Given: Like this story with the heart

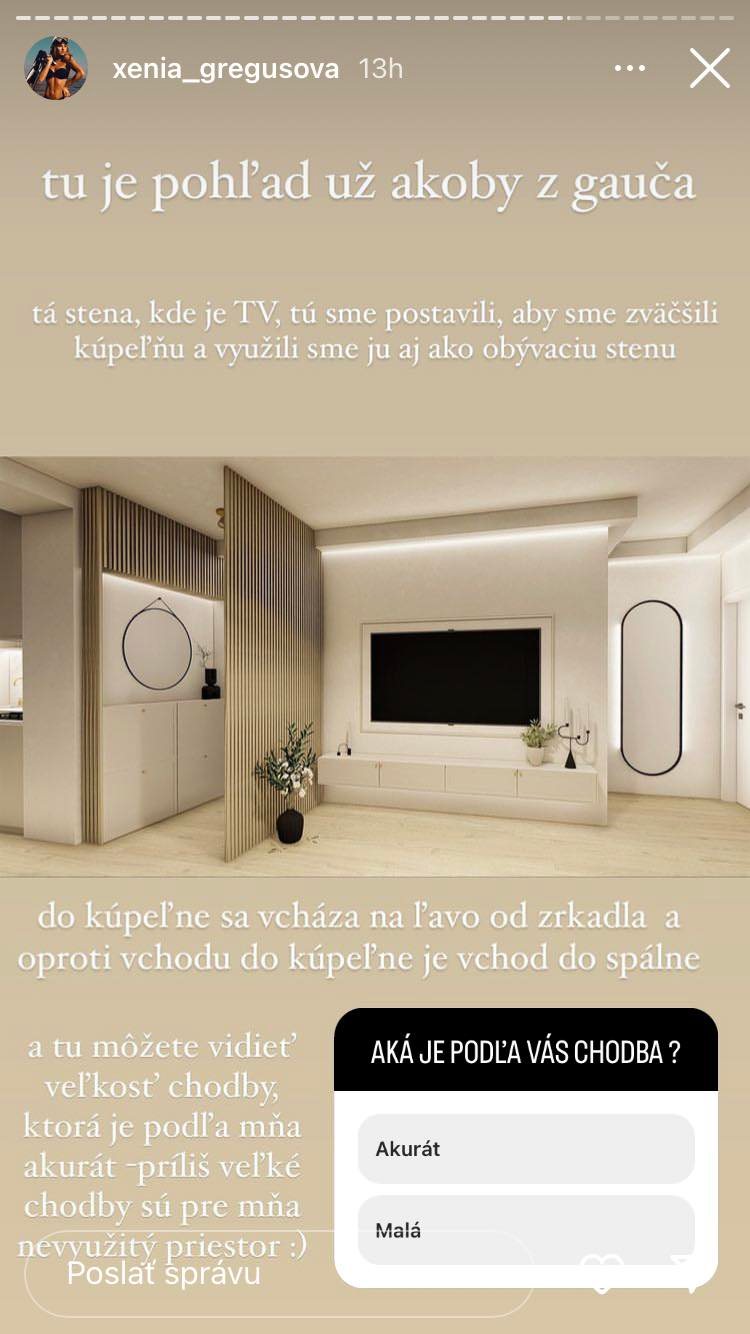Looking at the screenshot, I should point(601,1274).
